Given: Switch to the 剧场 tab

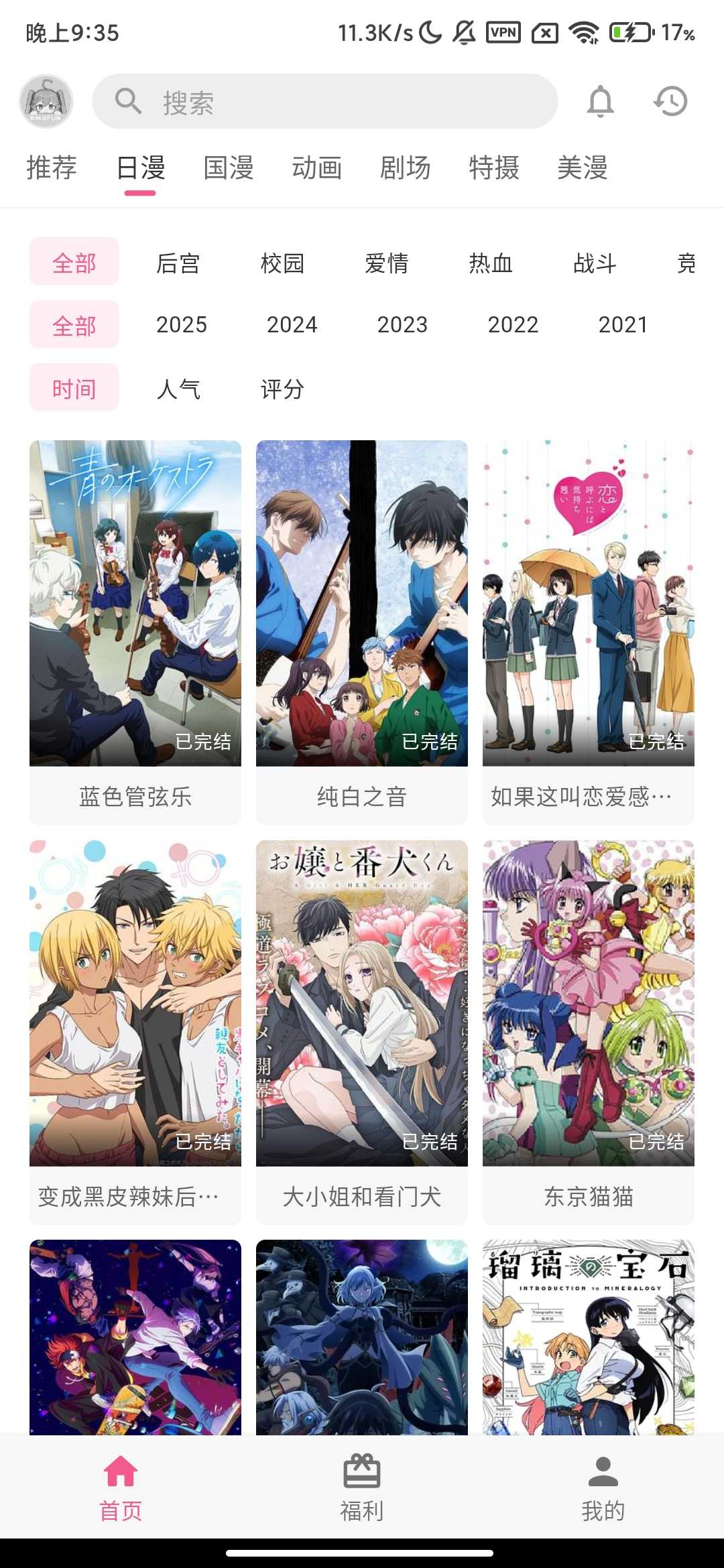Looking at the screenshot, I should pos(406,168).
